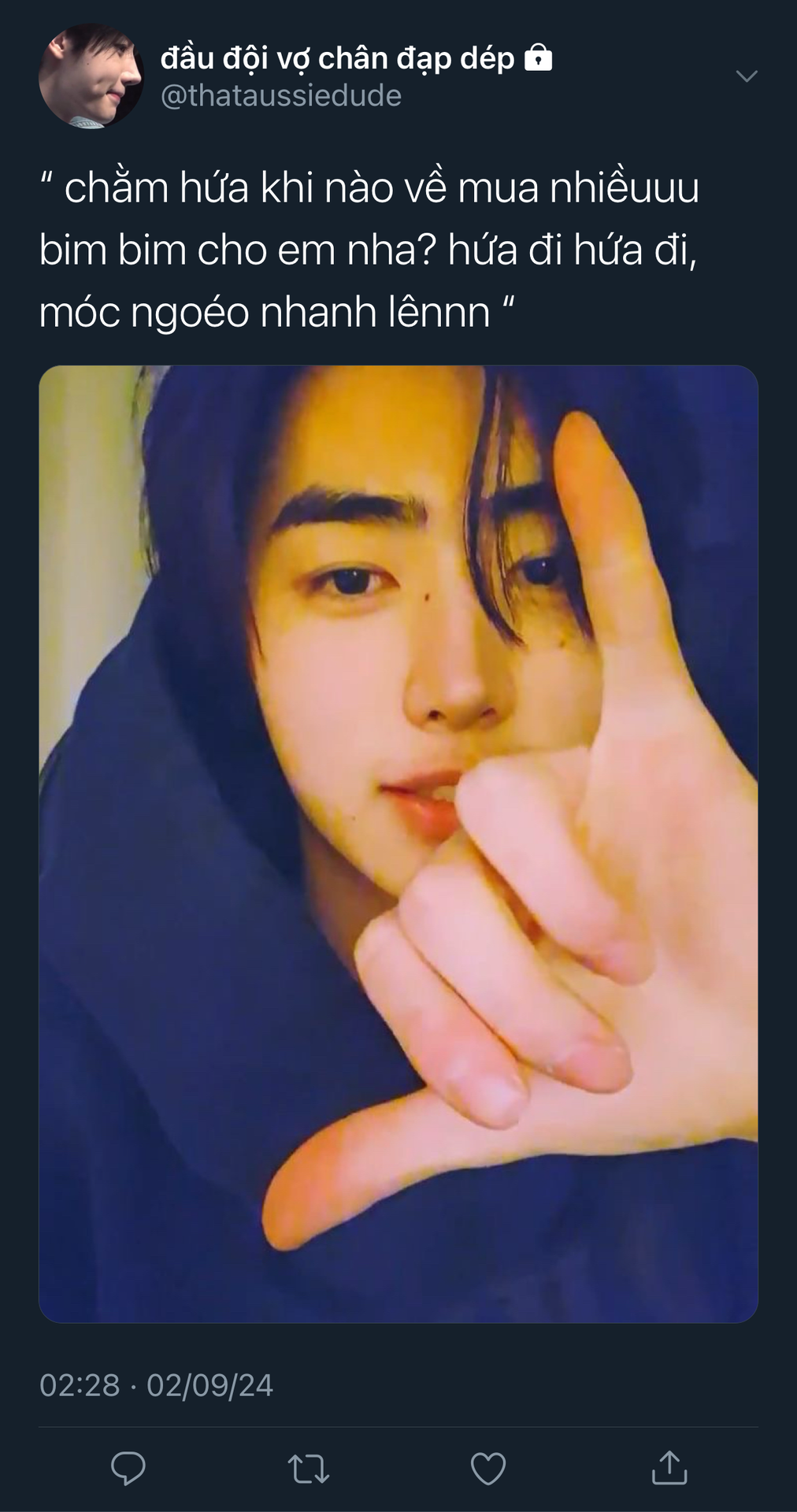
Task: Retweet this post
Action: coord(308,1469)
